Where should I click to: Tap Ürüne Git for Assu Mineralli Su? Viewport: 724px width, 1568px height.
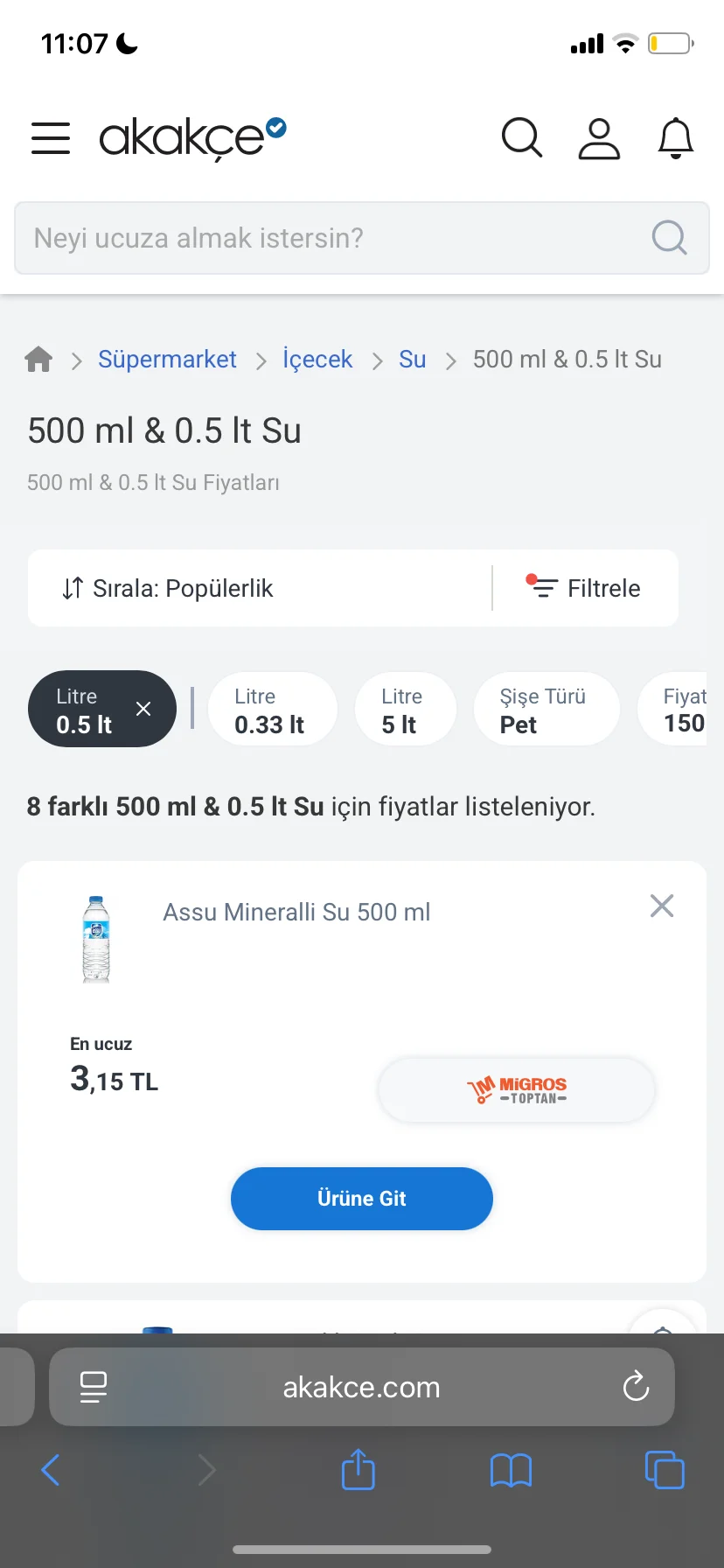pos(362,1199)
